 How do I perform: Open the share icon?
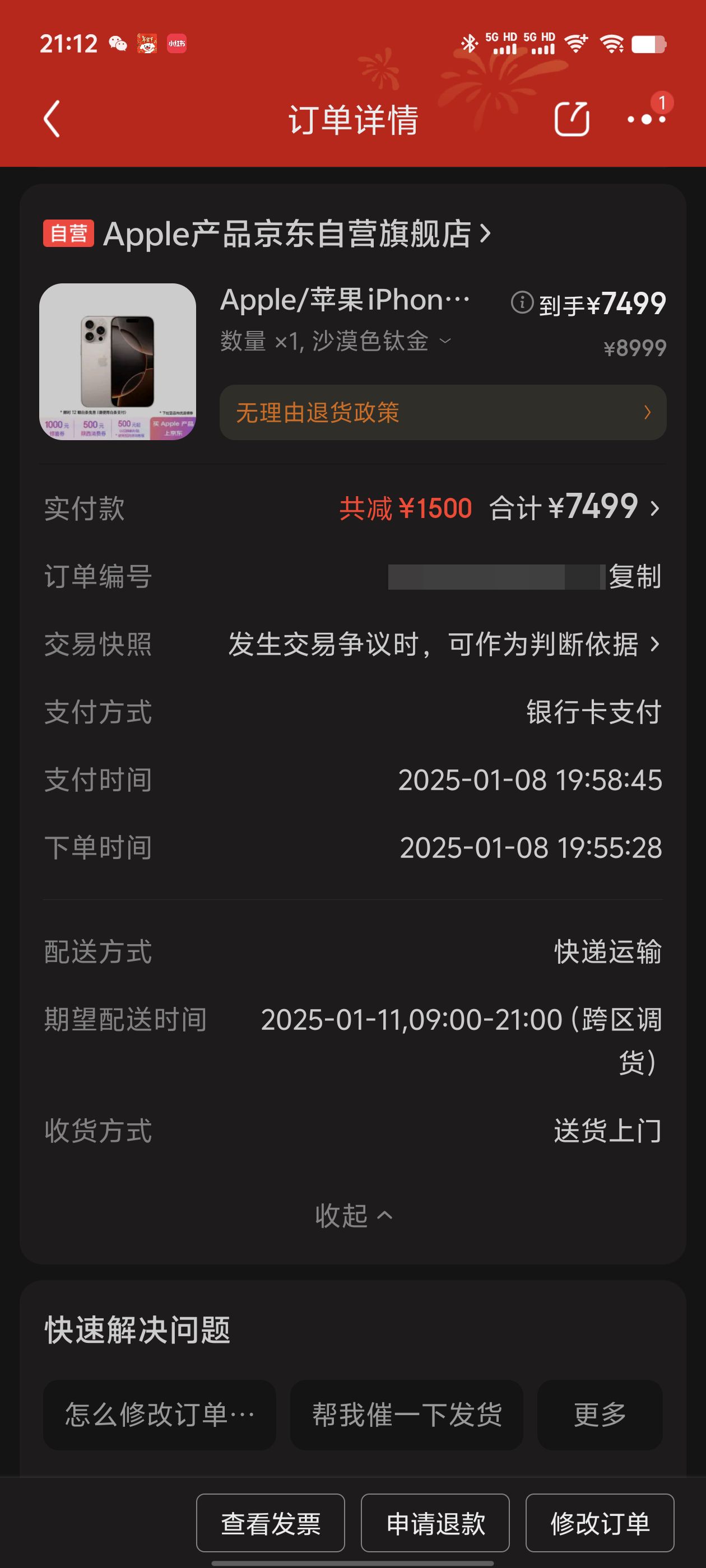pyautogui.click(x=571, y=119)
